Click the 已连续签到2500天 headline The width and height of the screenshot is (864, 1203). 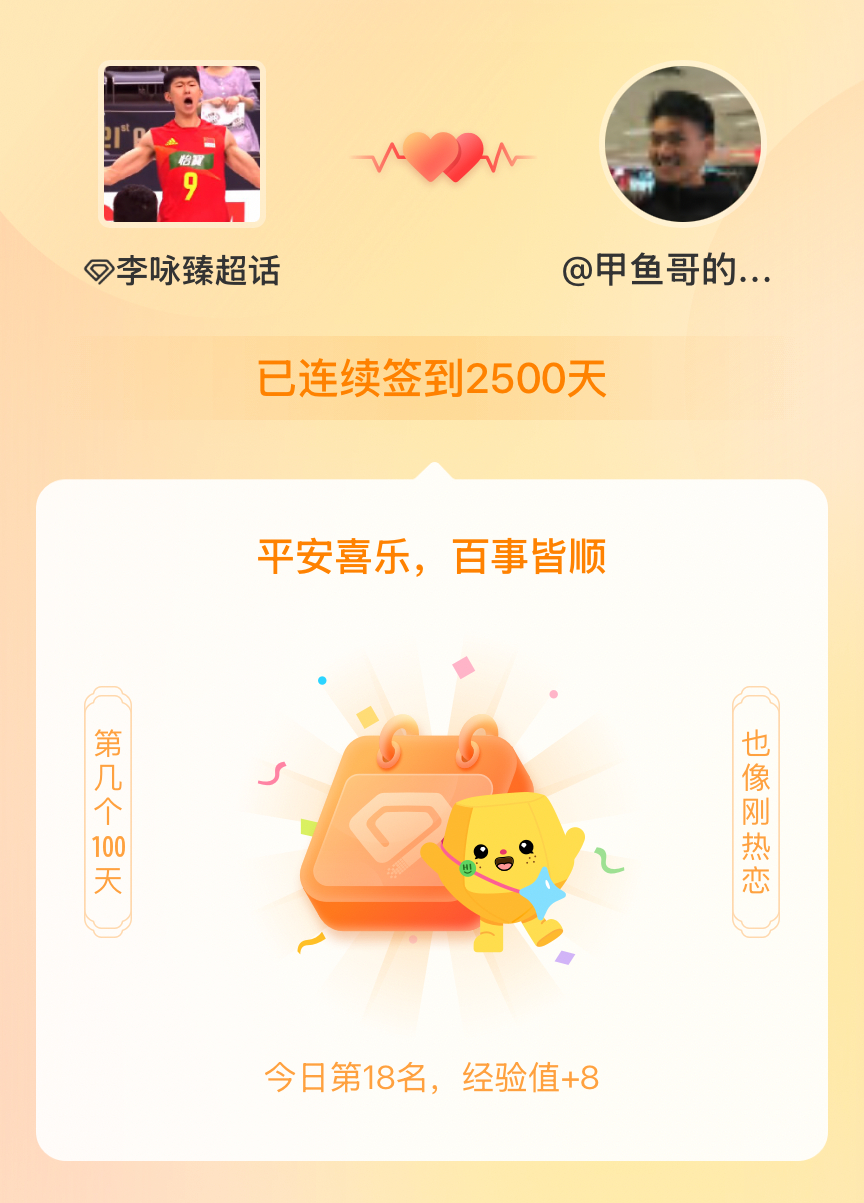tap(432, 376)
